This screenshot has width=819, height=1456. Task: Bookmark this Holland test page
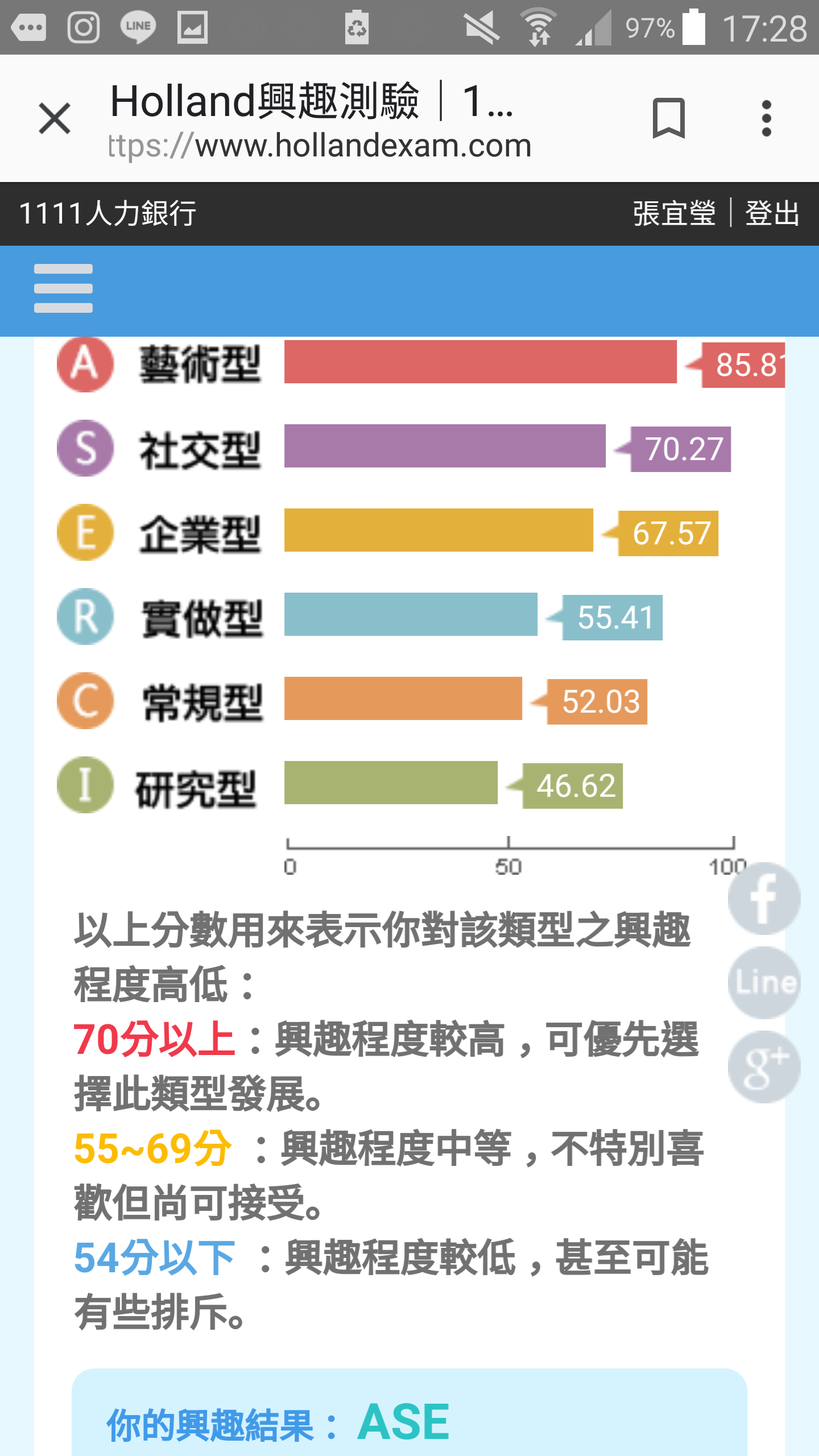click(x=668, y=118)
